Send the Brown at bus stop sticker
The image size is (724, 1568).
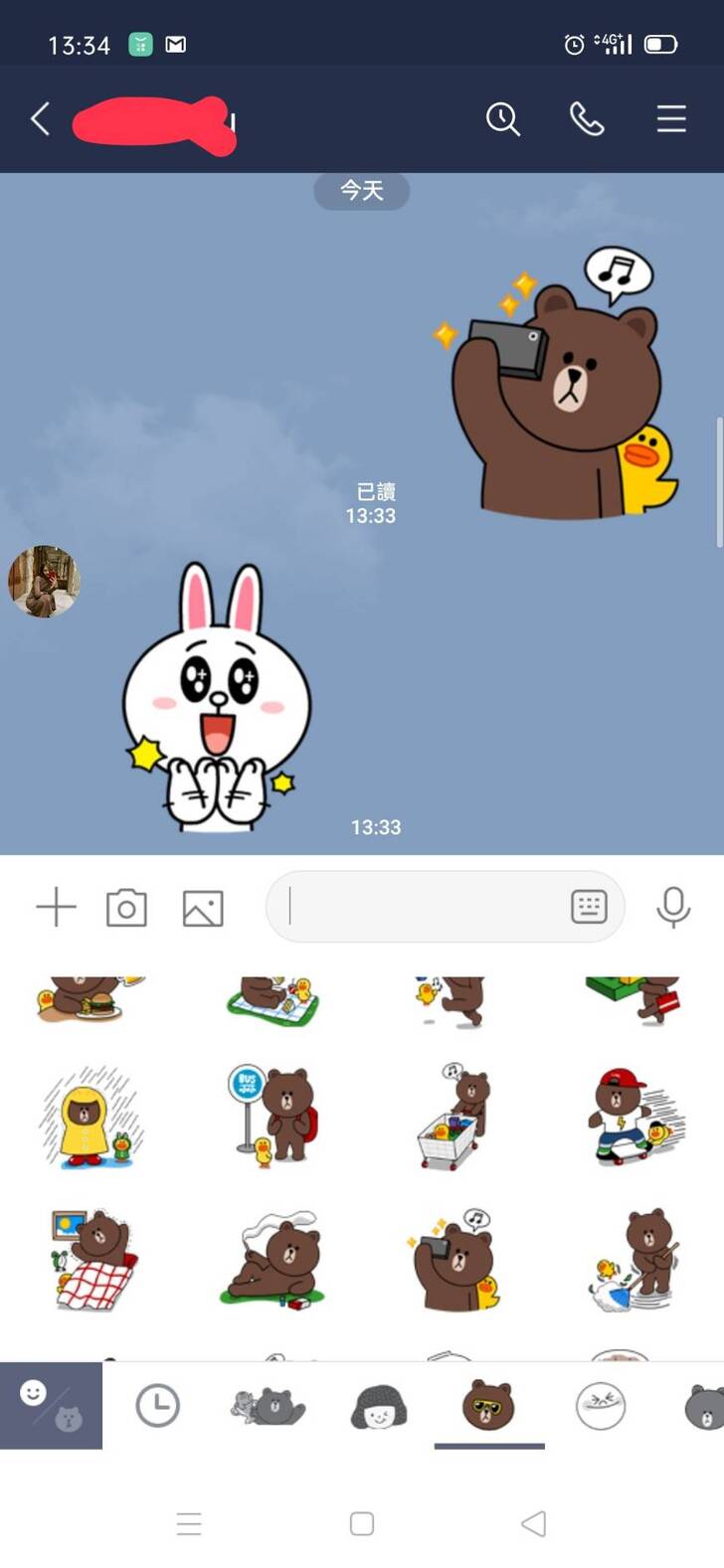coord(271,1114)
